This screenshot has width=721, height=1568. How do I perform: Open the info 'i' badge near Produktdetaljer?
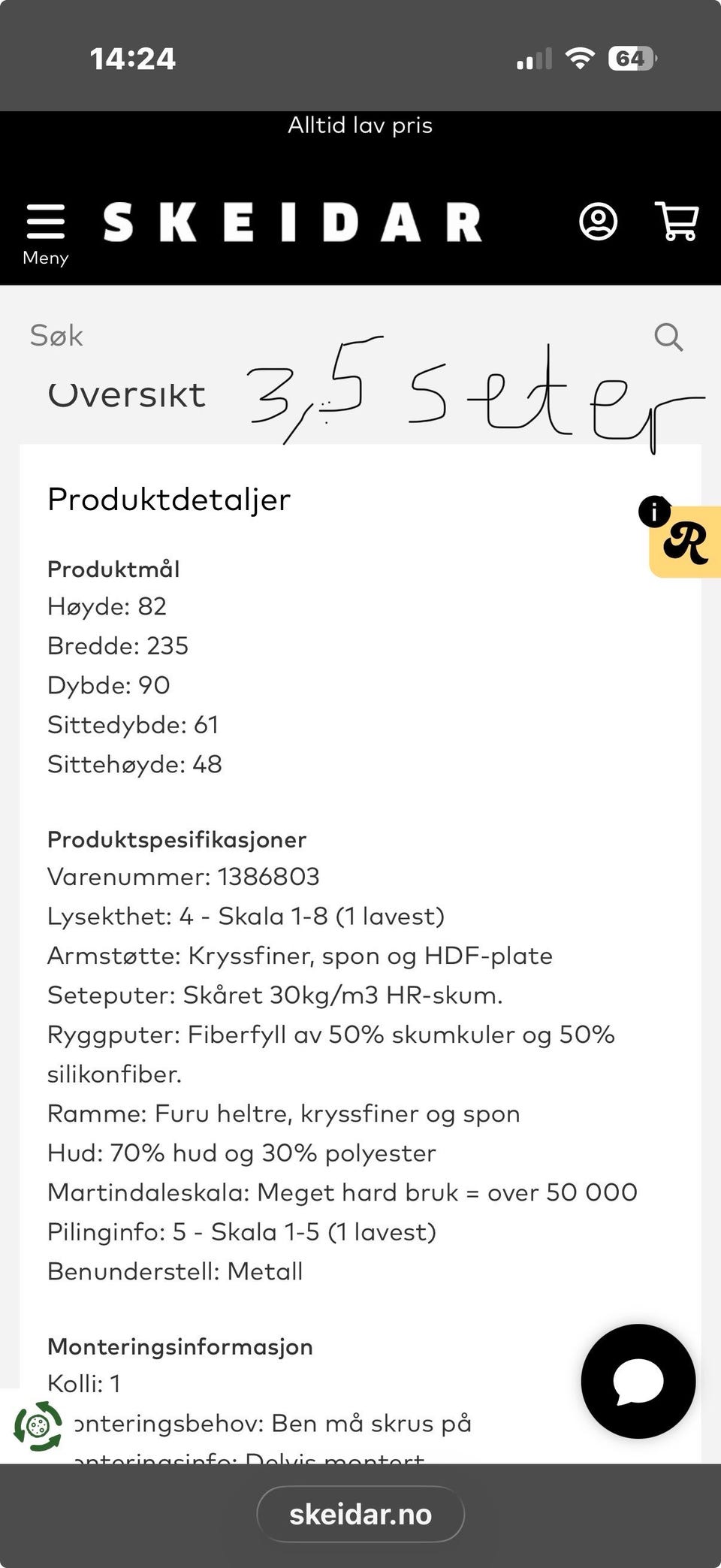[656, 511]
